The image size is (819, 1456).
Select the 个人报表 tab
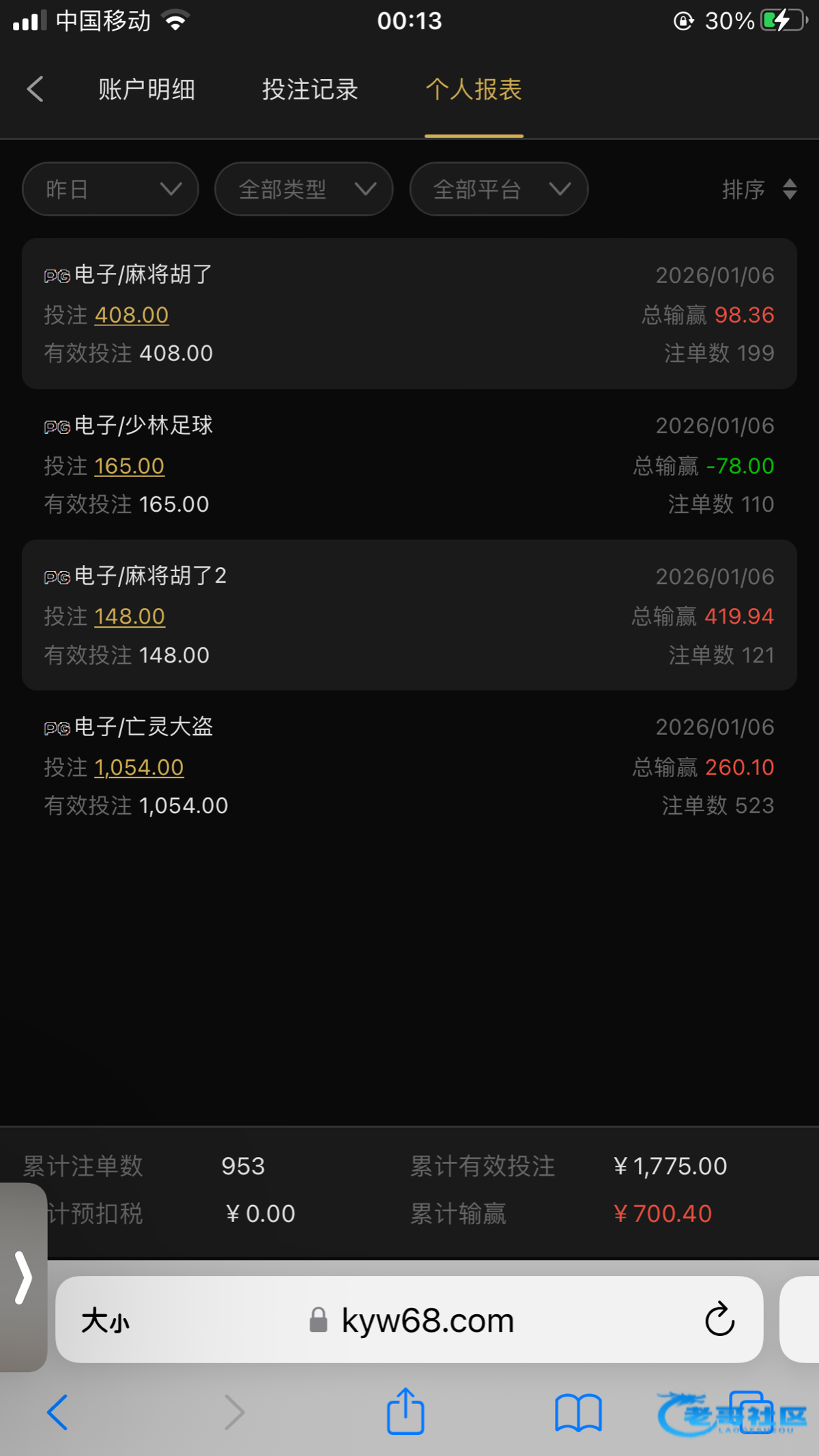[x=474, y=89]
